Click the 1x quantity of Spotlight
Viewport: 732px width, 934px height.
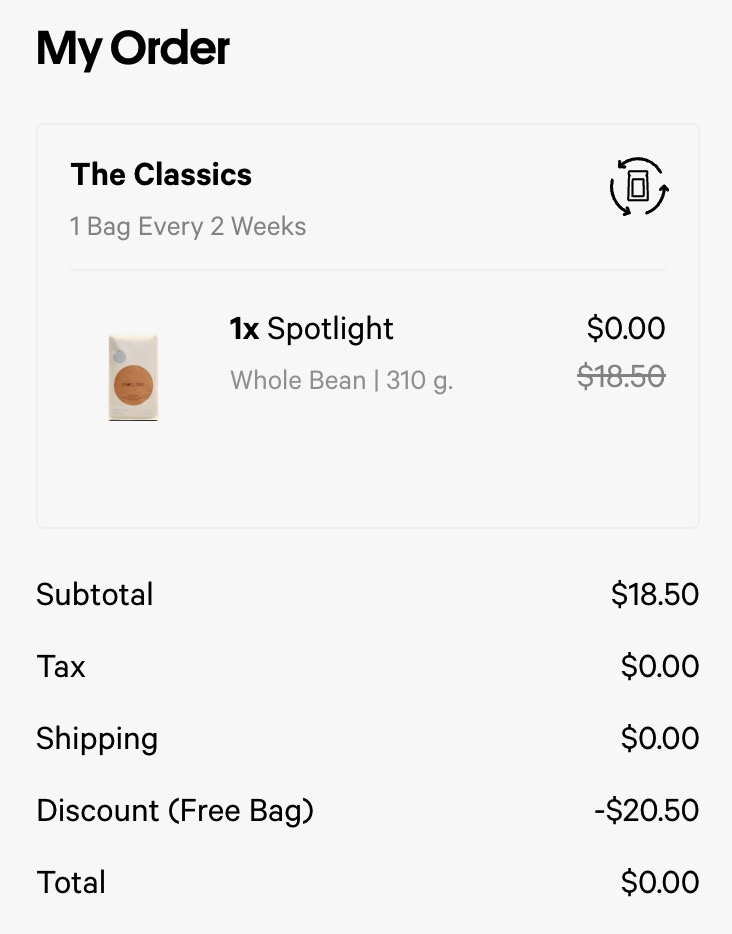(247, 328)
